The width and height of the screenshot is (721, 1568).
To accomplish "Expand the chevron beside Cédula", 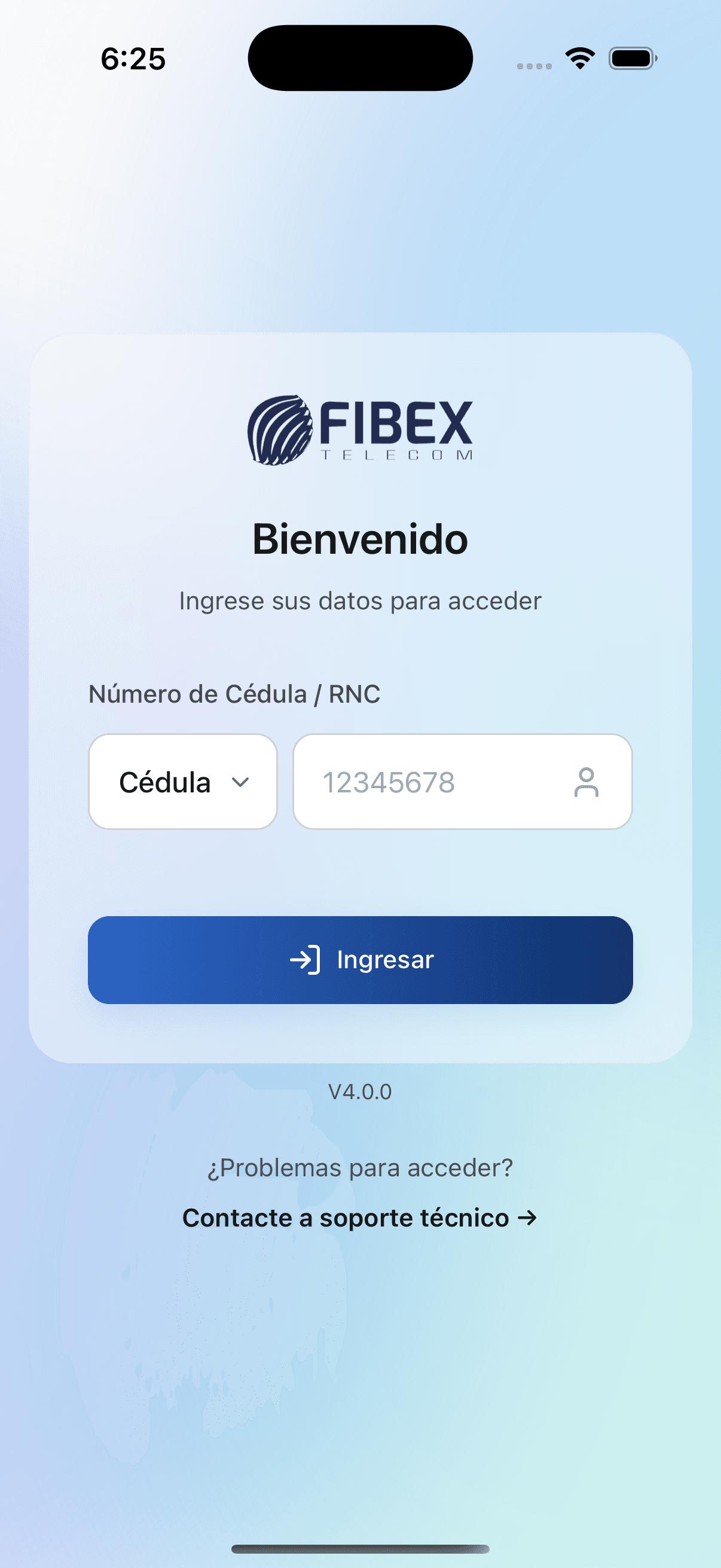I will click(x=240, y=782).
